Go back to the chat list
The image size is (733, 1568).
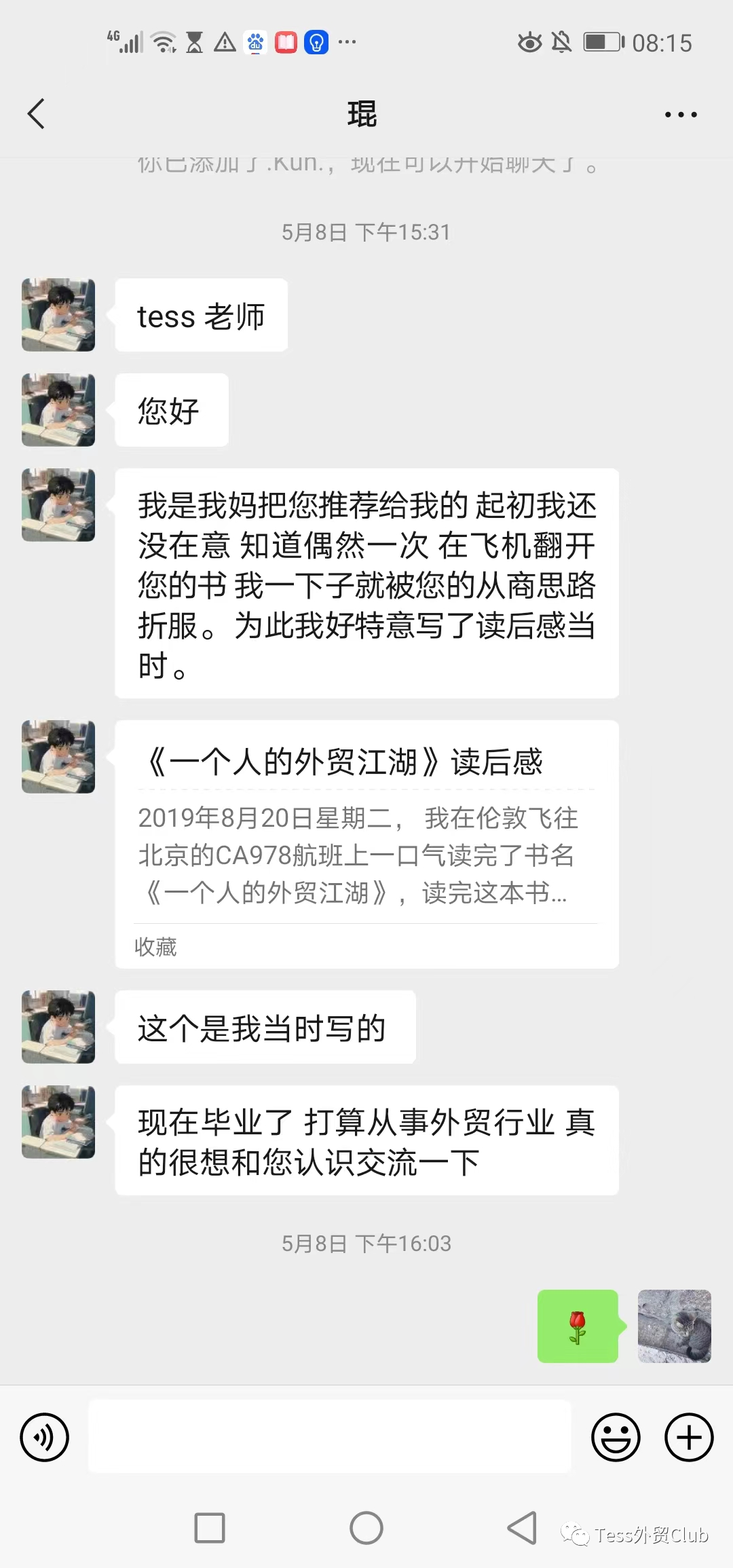pos(37,113)
